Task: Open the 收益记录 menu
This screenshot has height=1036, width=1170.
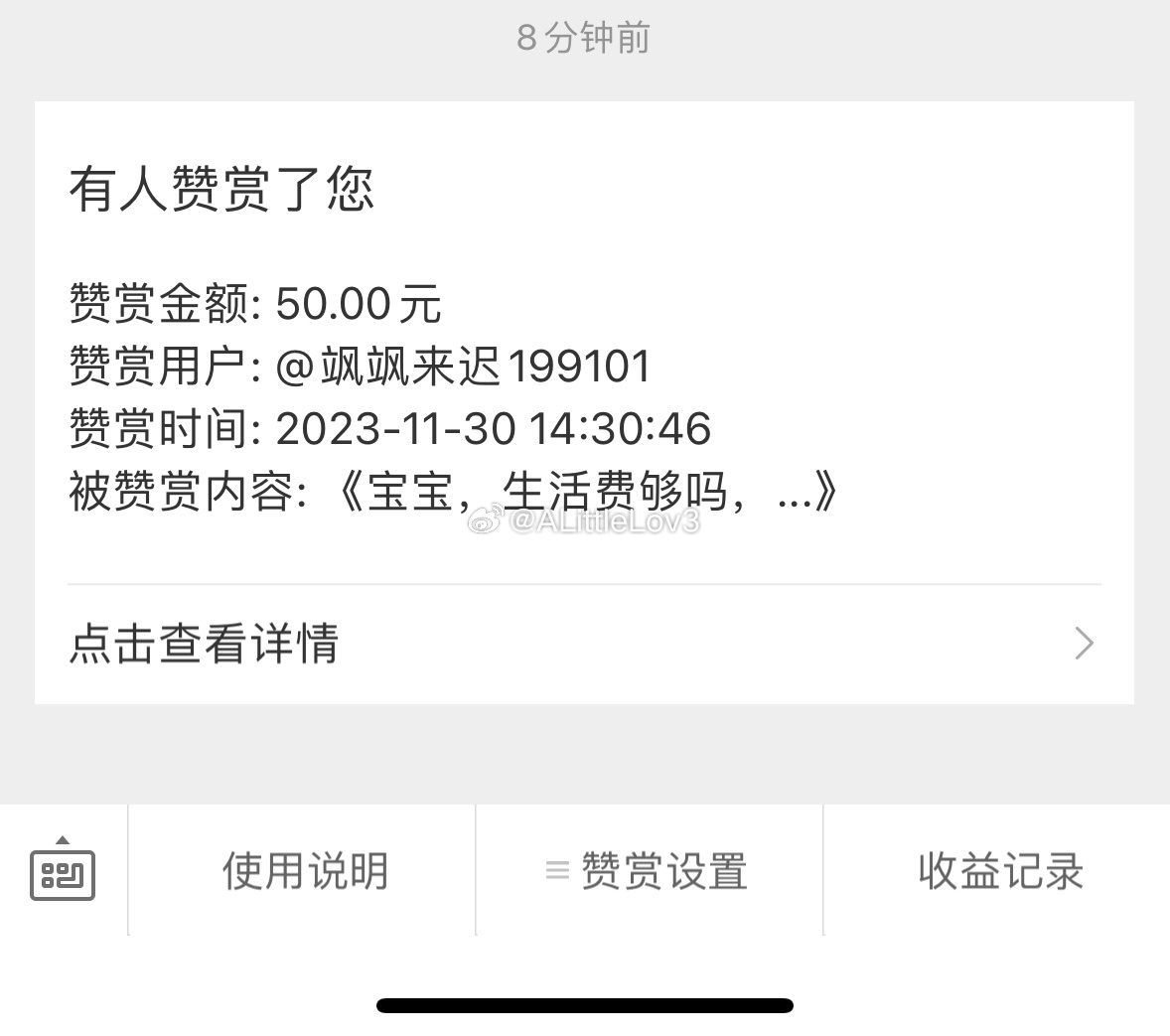Action: 999,871
